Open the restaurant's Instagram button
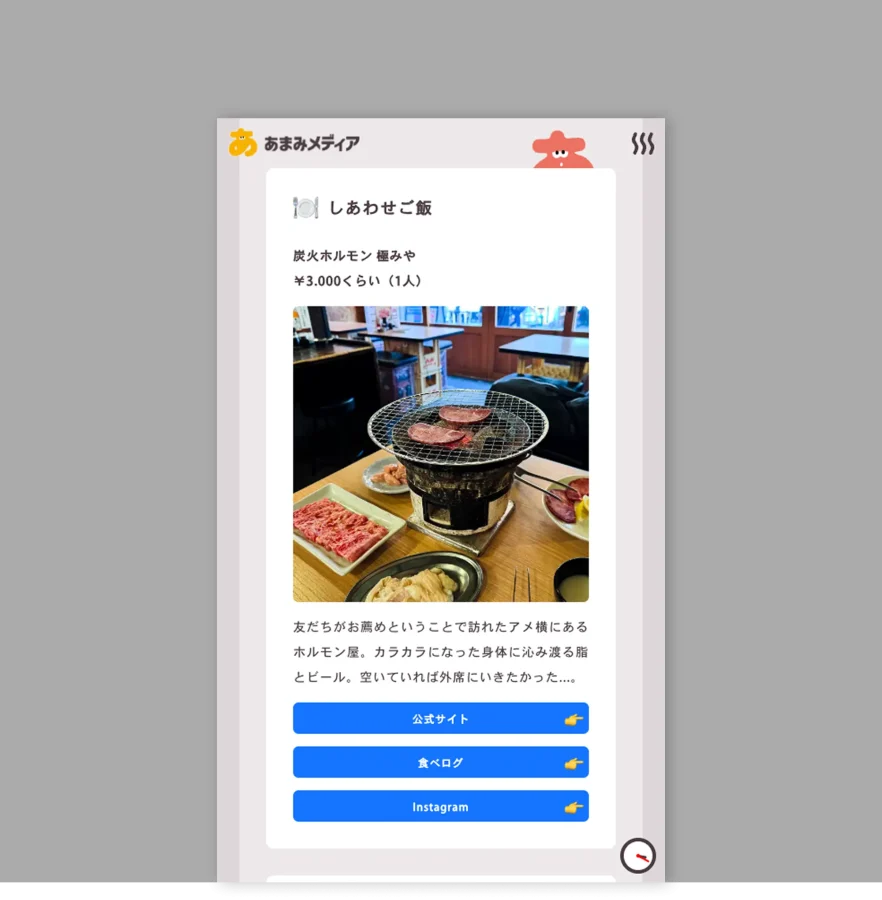 coord(440,807)
